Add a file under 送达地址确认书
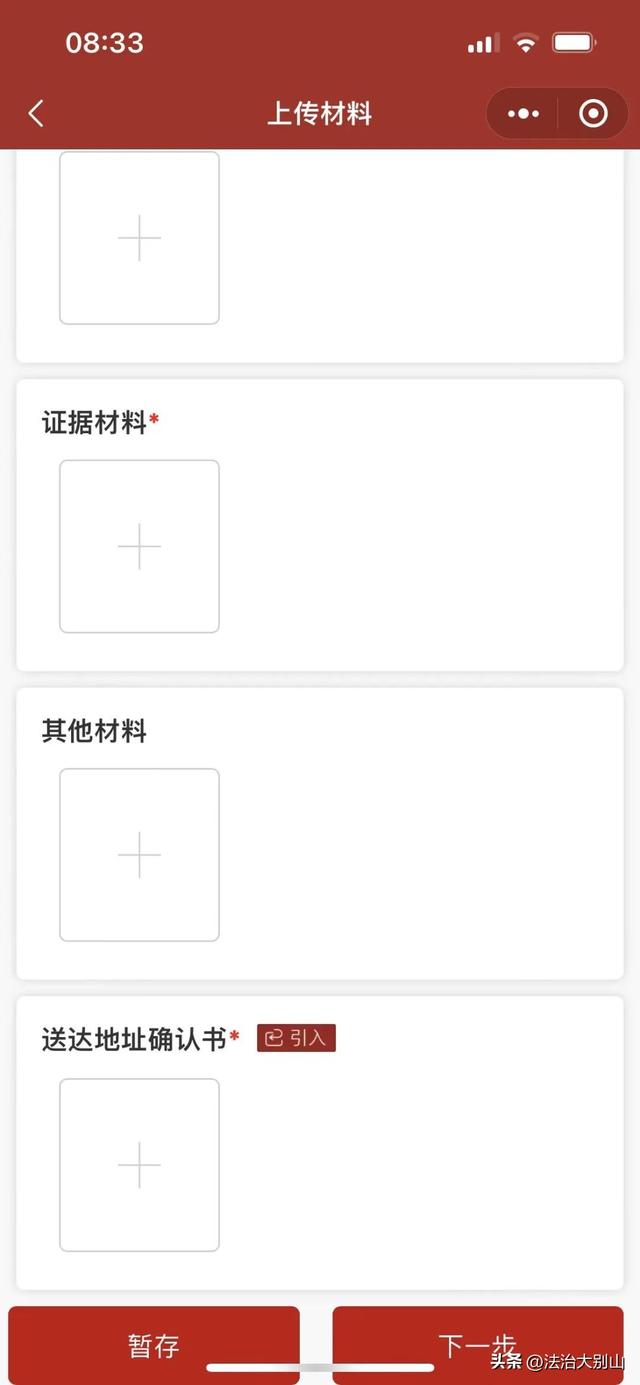This screenshot has height=1385, width=640. pyautogui.click(x=139, y=1165)
